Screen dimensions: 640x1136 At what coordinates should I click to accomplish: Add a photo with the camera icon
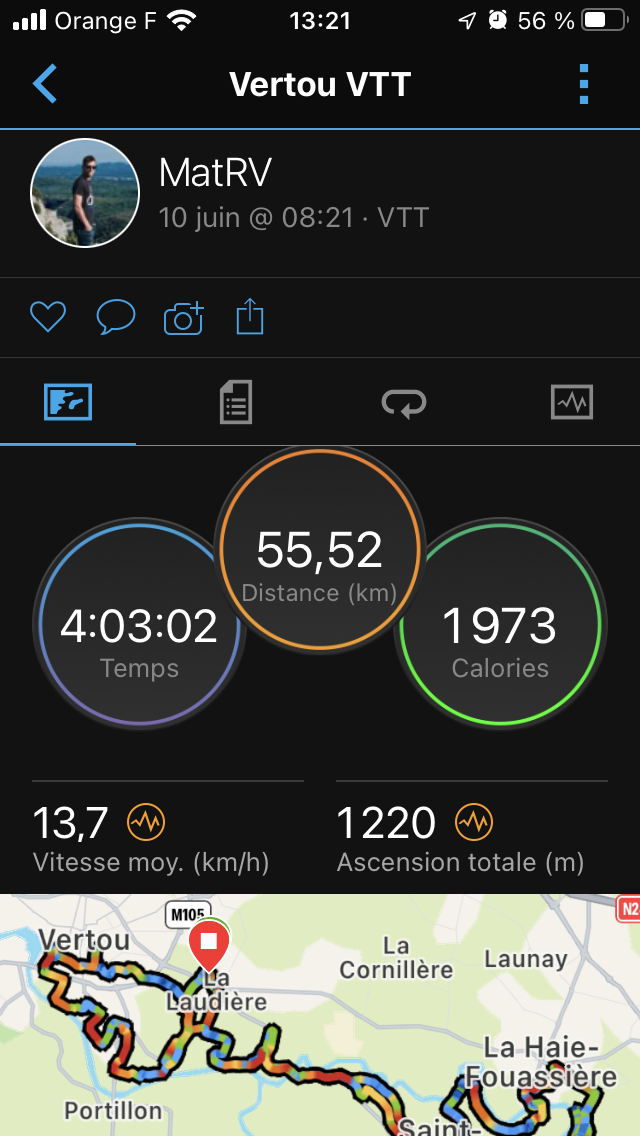pos(183,318)
